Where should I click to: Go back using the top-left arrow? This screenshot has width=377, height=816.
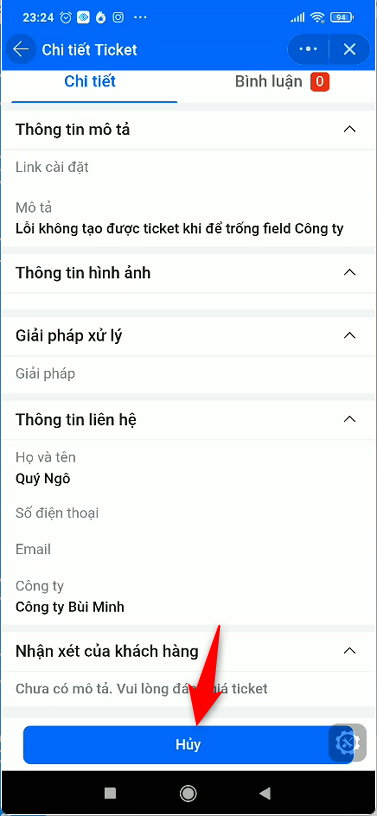click(x=21, y=49)
